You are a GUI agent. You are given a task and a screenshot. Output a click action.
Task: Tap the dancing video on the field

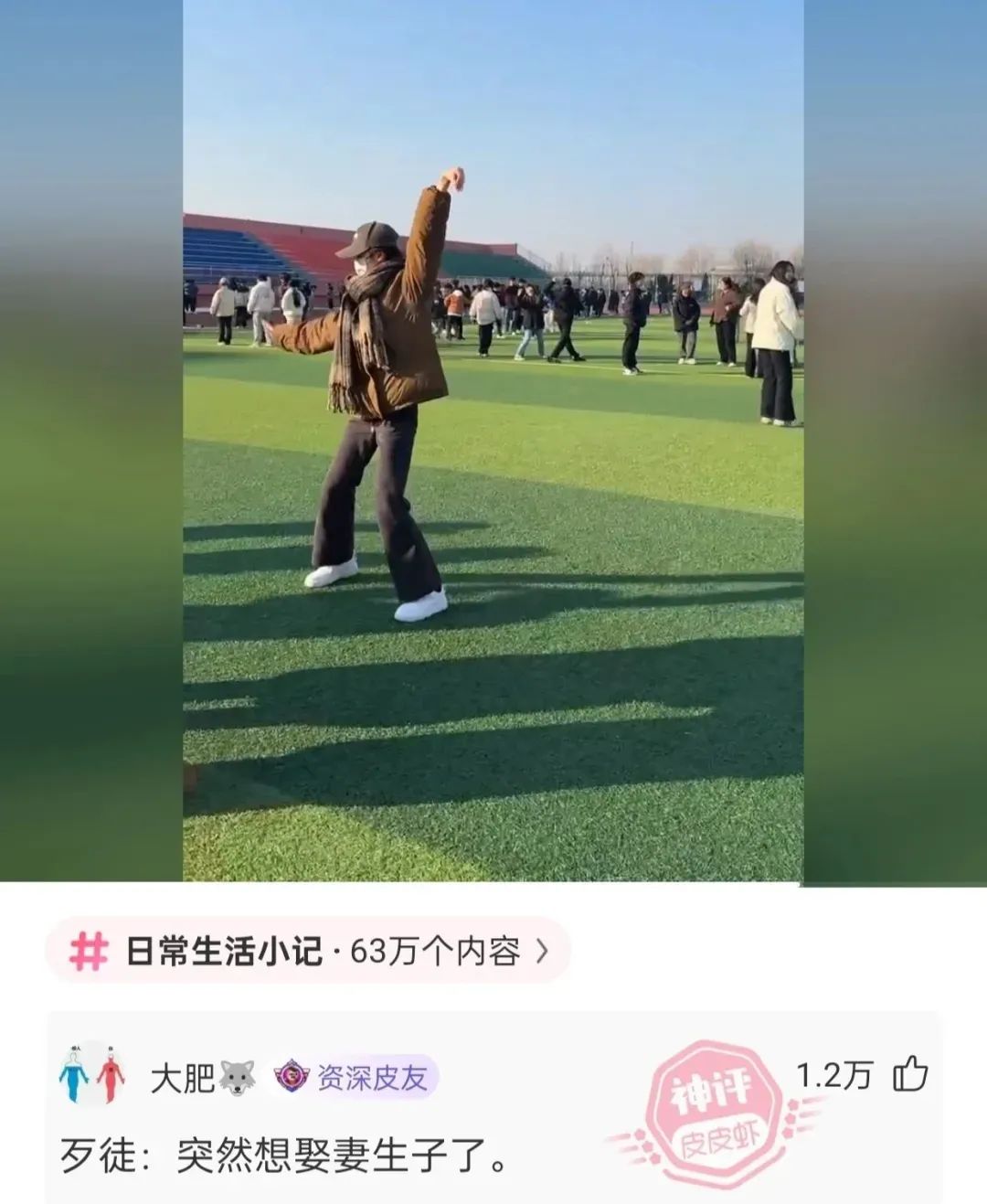tap(493, 439)
